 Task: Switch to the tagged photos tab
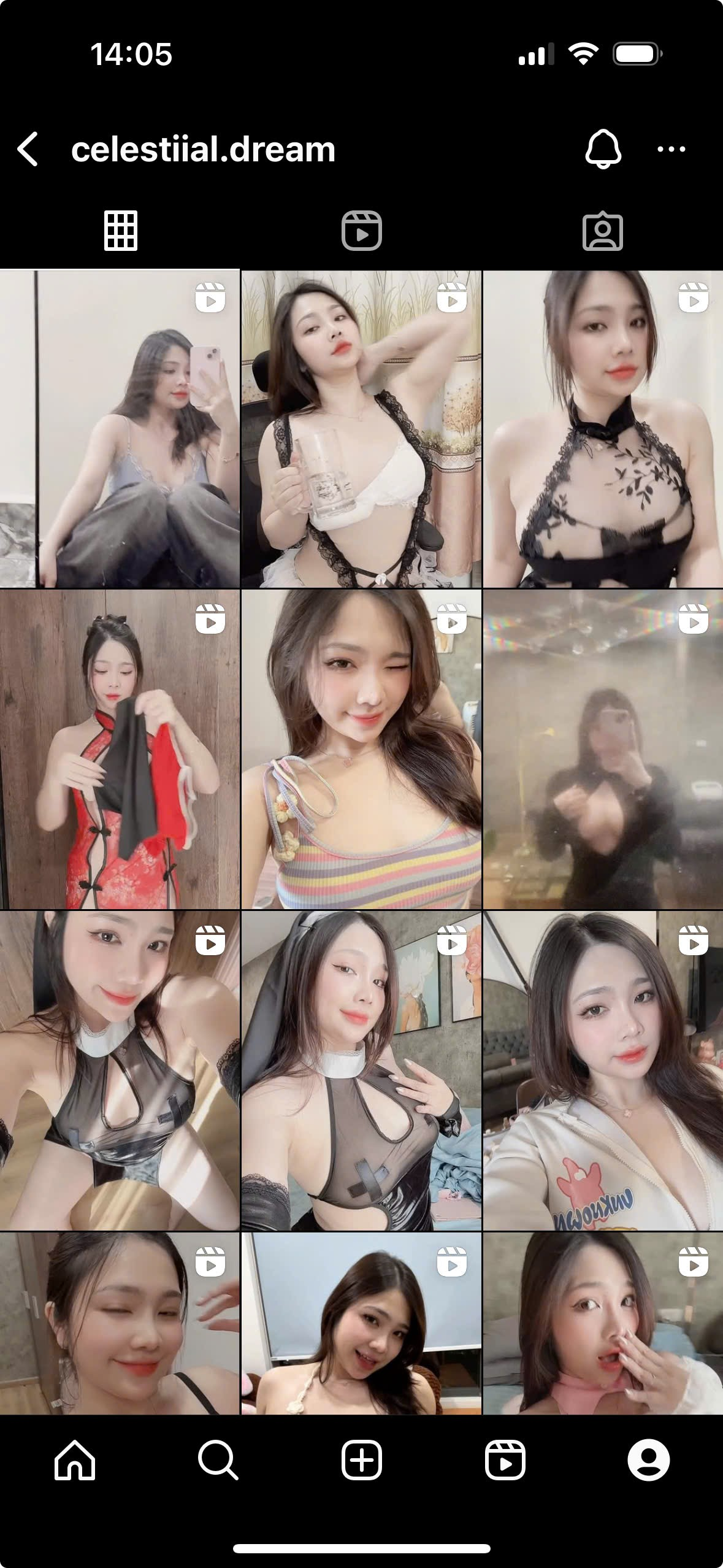pos(602,231)
